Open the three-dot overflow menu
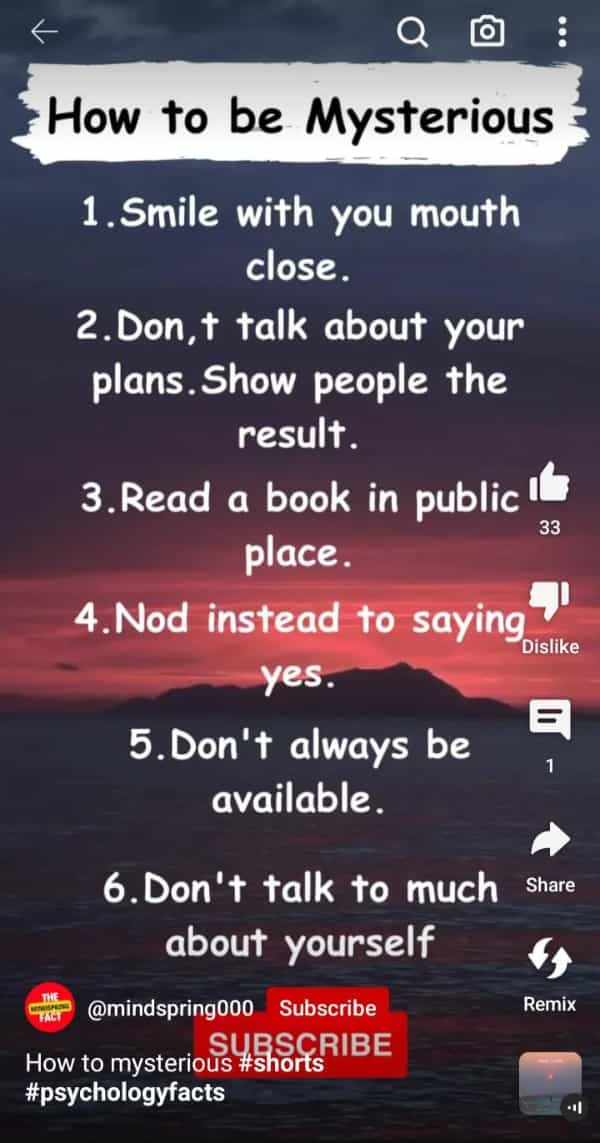 [561, 33]
